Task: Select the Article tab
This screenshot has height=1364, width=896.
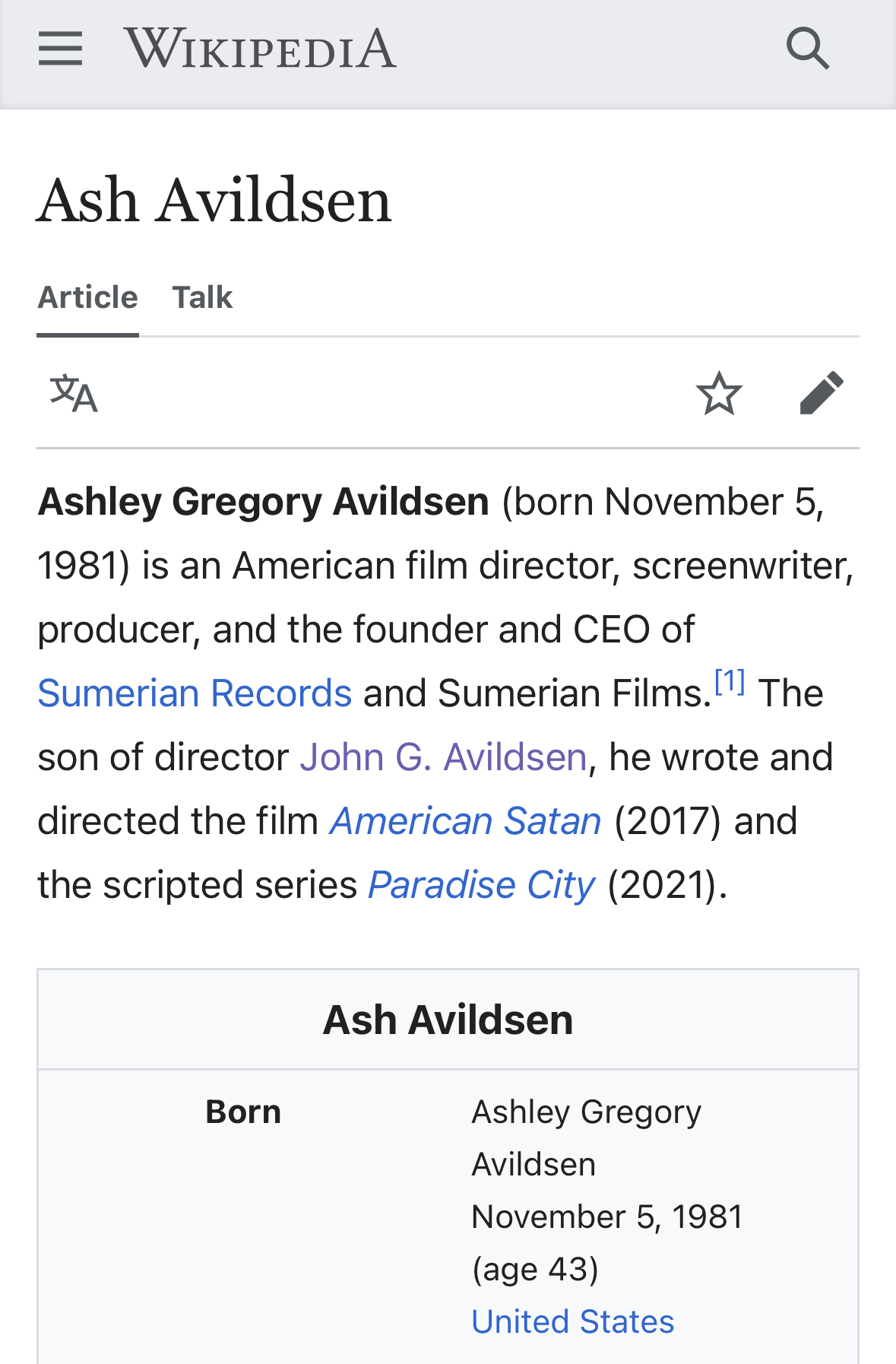Action: point(88,297)
